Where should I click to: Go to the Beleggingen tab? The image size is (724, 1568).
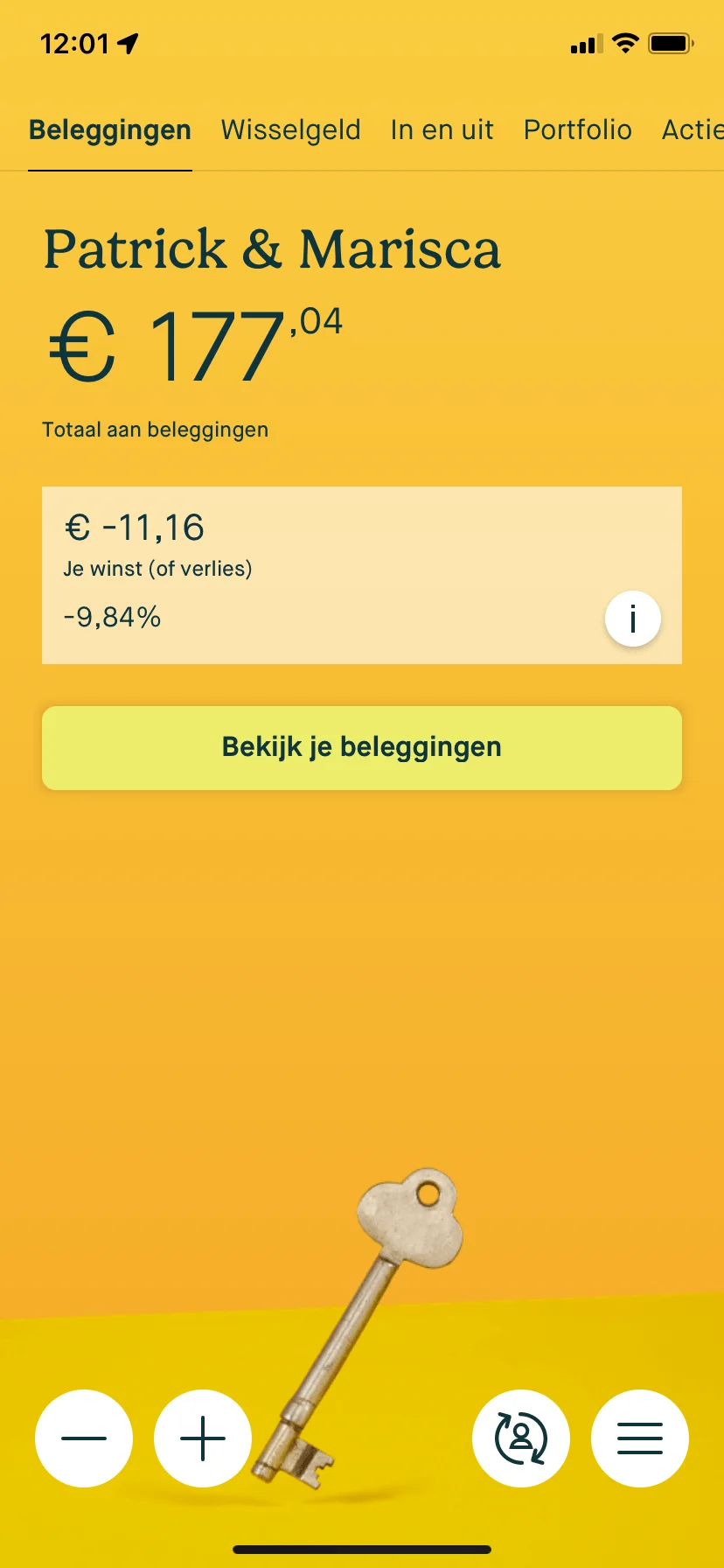(110, 130)
